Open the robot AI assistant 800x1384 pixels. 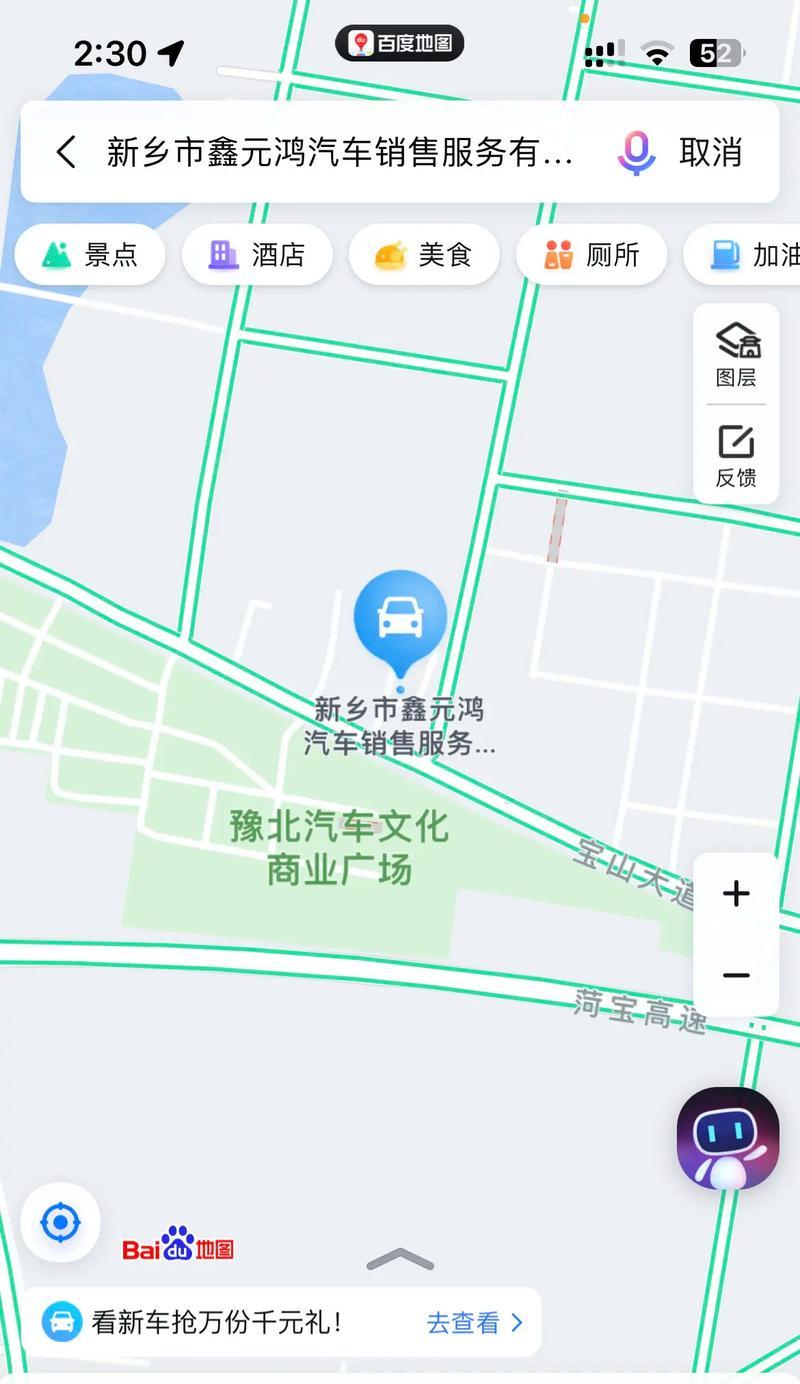coord(728,1138)
